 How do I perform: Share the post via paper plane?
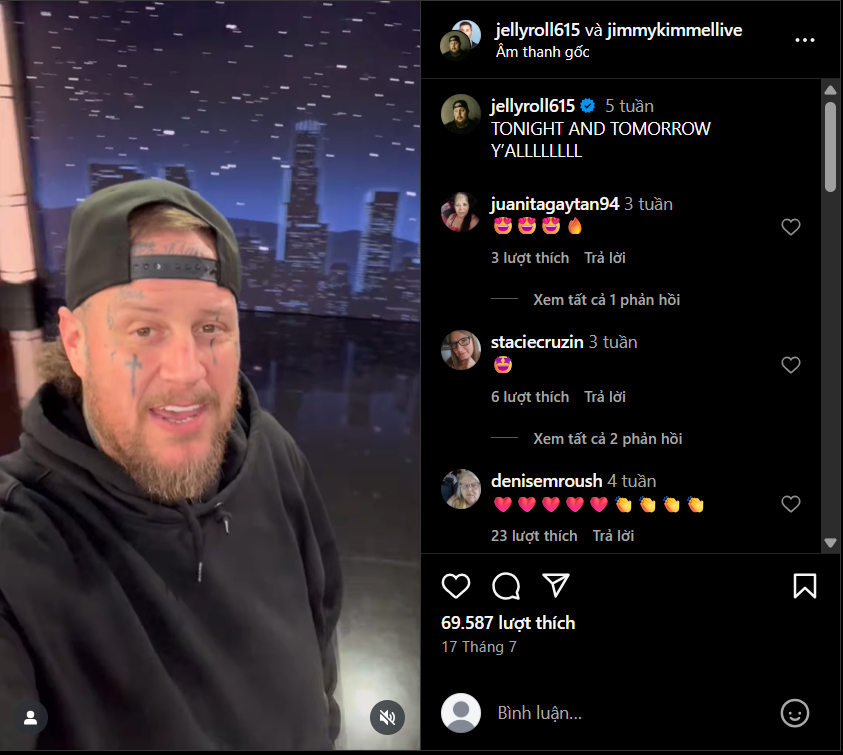tap(556, 585)
